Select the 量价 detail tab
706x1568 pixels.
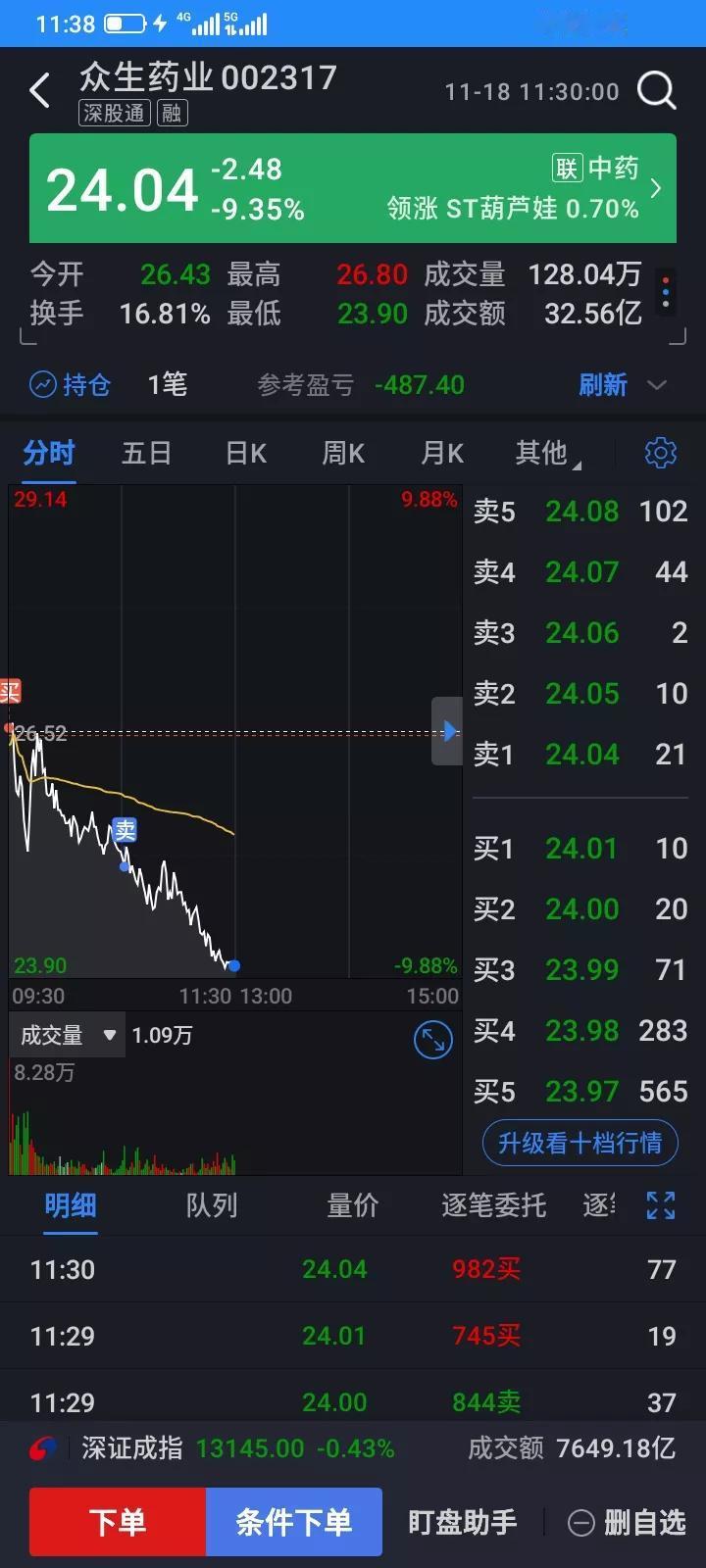pos(352,1205)
